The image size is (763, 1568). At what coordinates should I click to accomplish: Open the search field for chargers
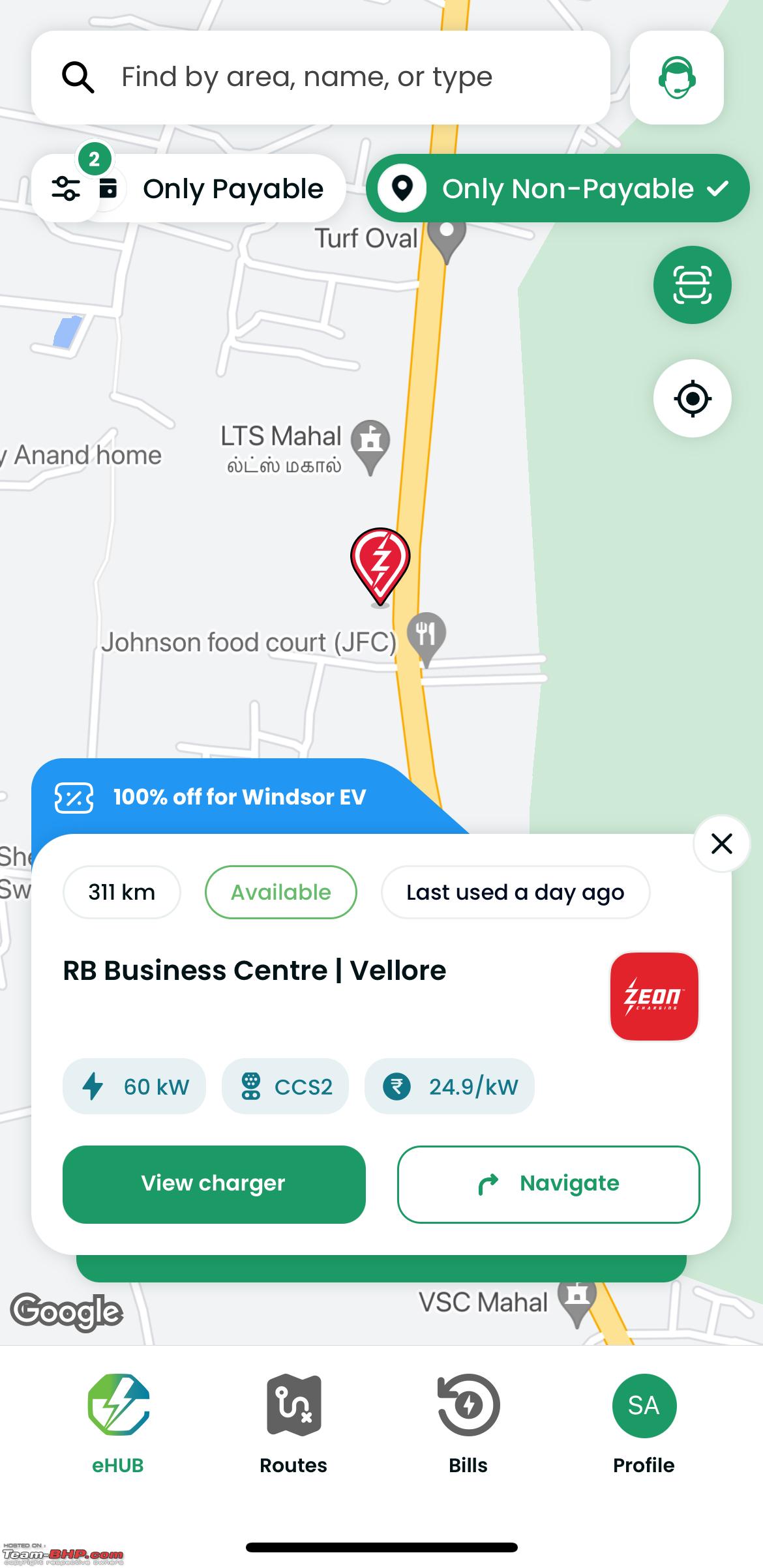(321, 78)
